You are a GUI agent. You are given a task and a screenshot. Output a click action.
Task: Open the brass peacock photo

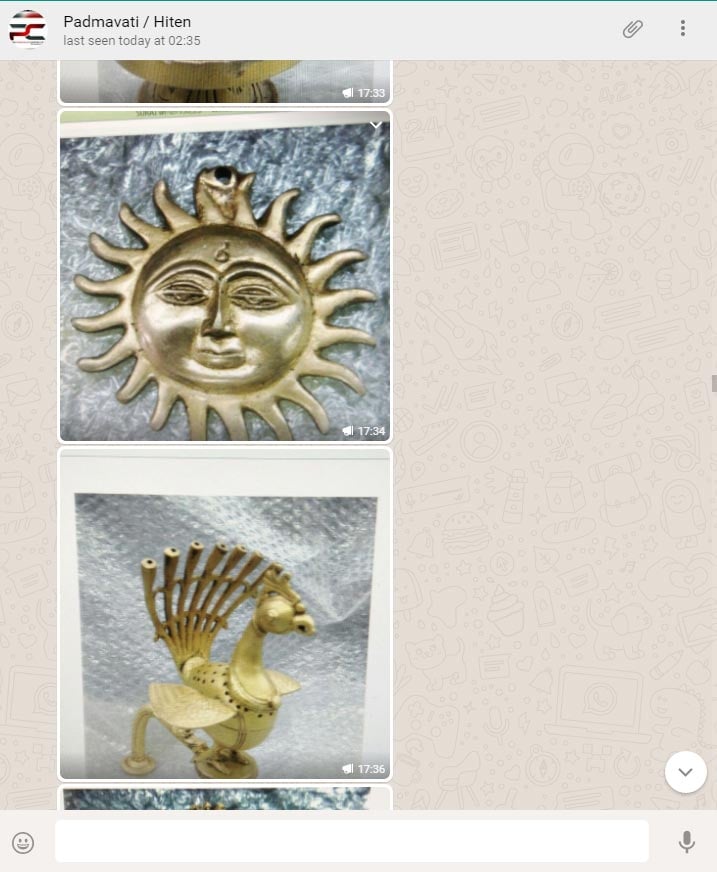(224, 613)
